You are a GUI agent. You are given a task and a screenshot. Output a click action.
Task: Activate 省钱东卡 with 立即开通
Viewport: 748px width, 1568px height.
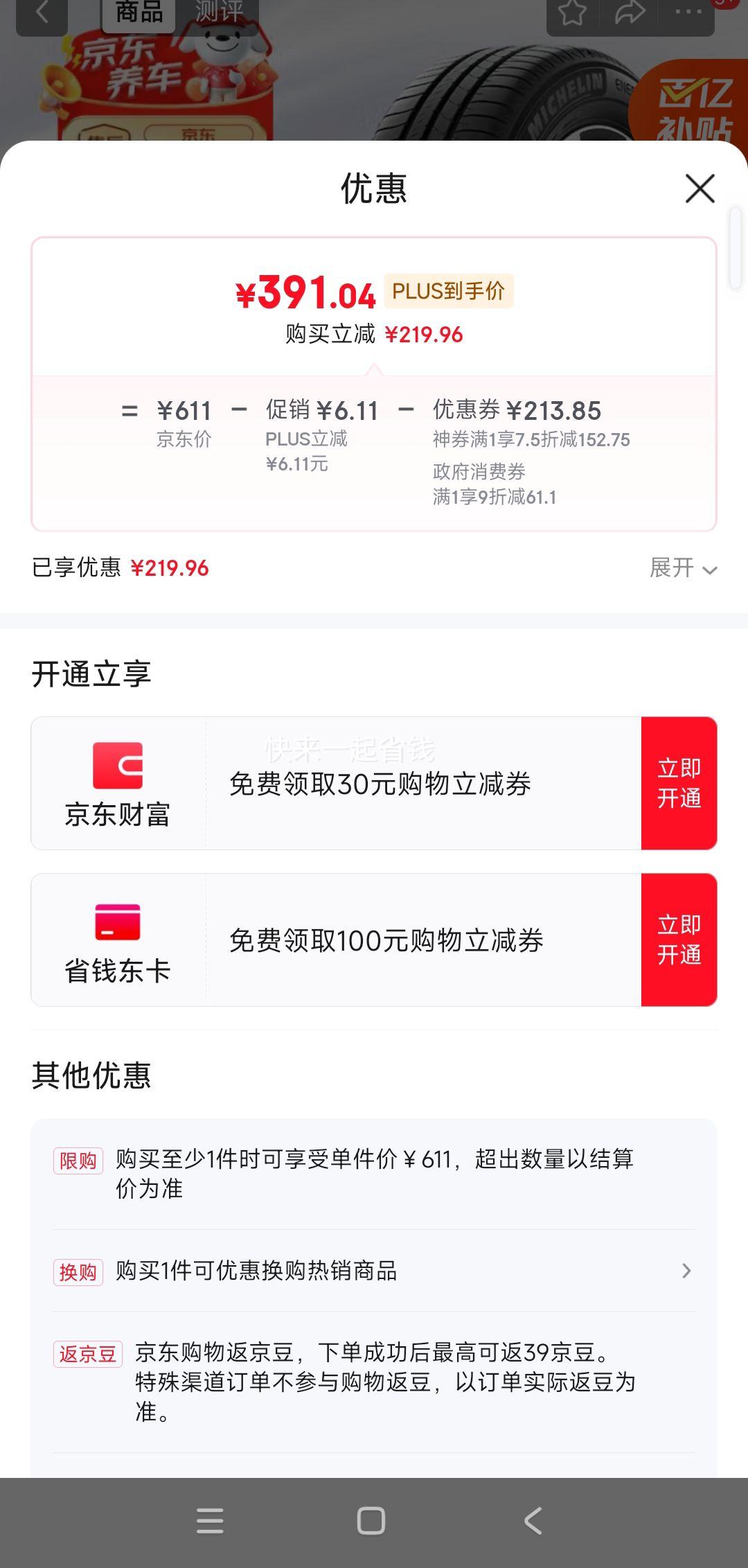pyautogui.click(x=679, y=940)
